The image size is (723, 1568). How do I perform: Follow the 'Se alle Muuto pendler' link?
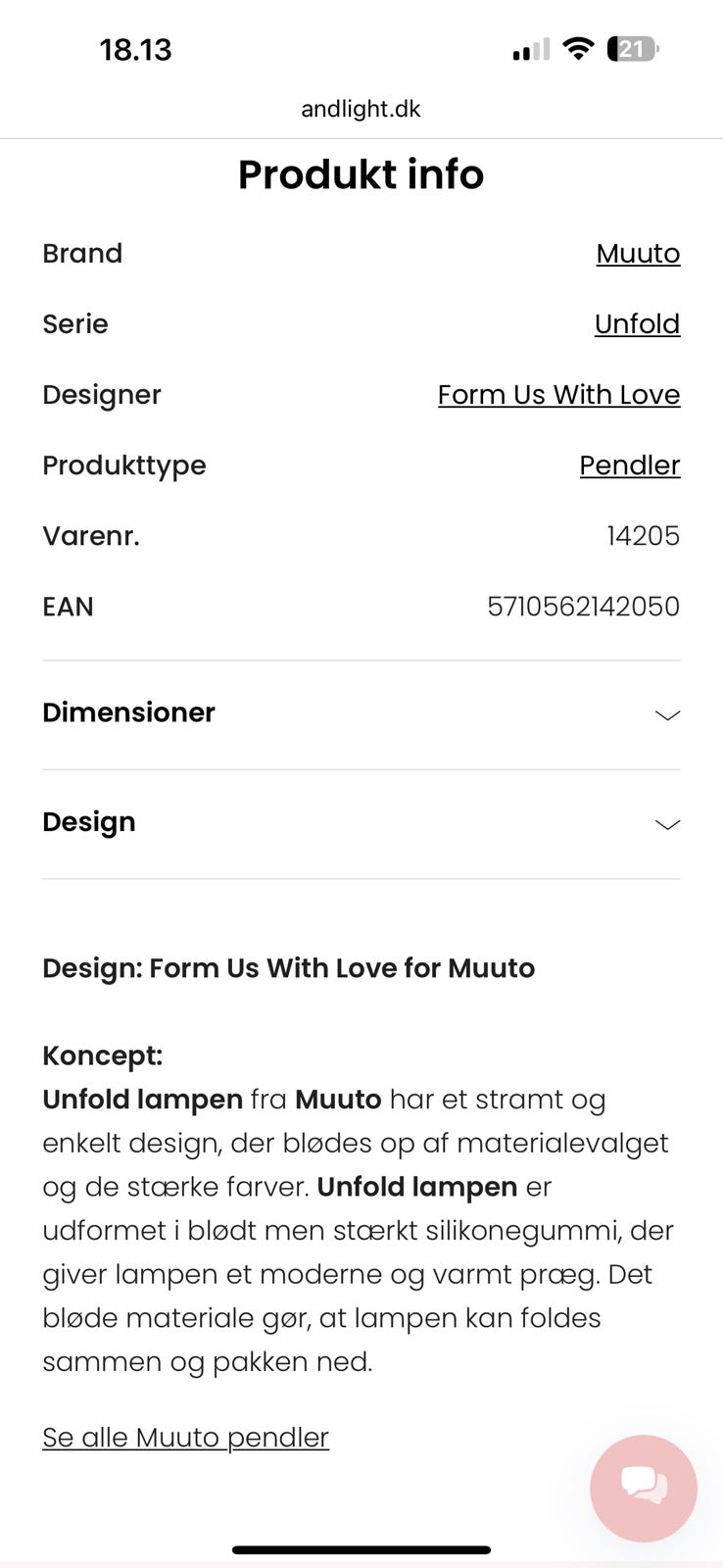pos(185,1438)
